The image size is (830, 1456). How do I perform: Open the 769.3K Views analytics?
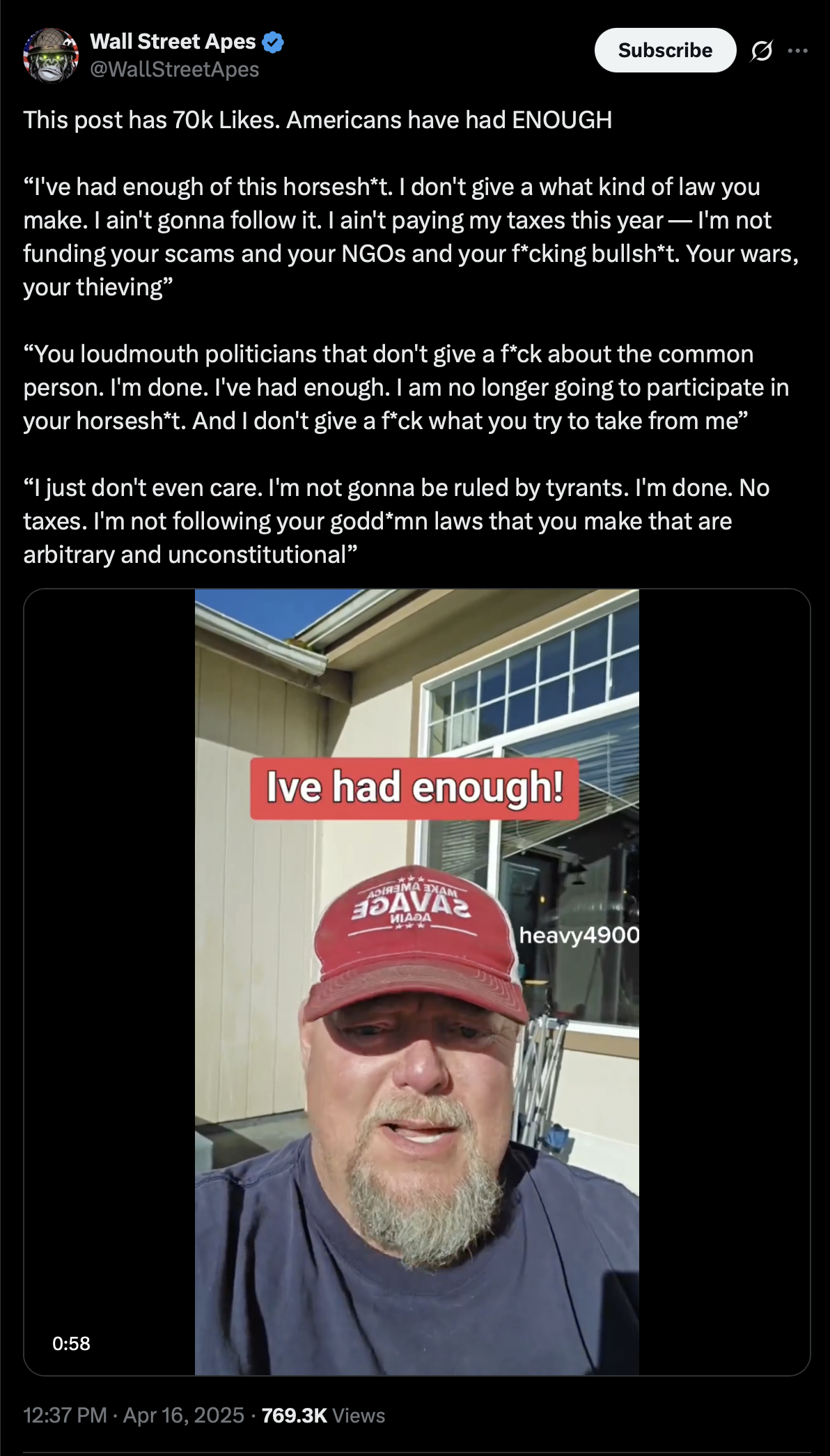pos(323,1415)
